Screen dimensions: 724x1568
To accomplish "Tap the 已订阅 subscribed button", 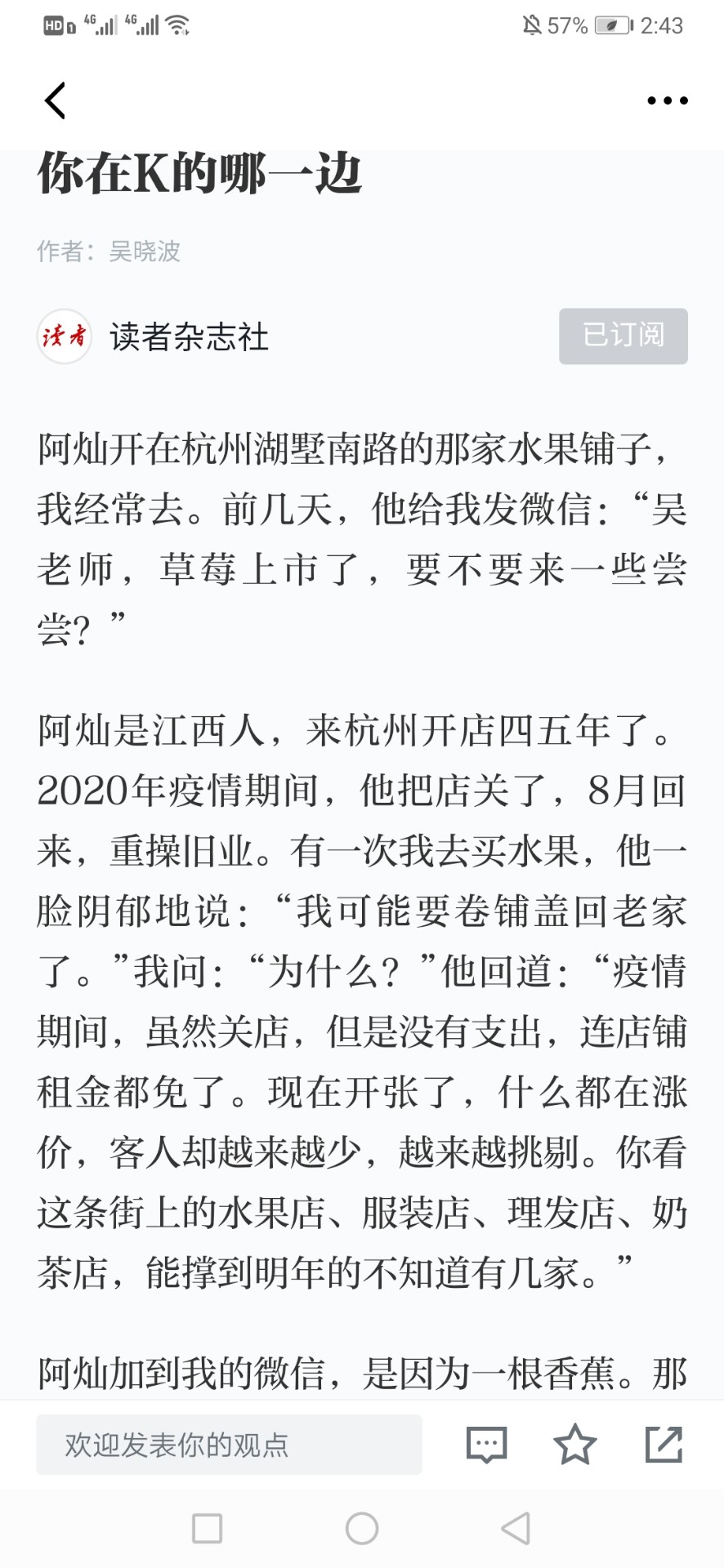I will click(x=623, y=336).
